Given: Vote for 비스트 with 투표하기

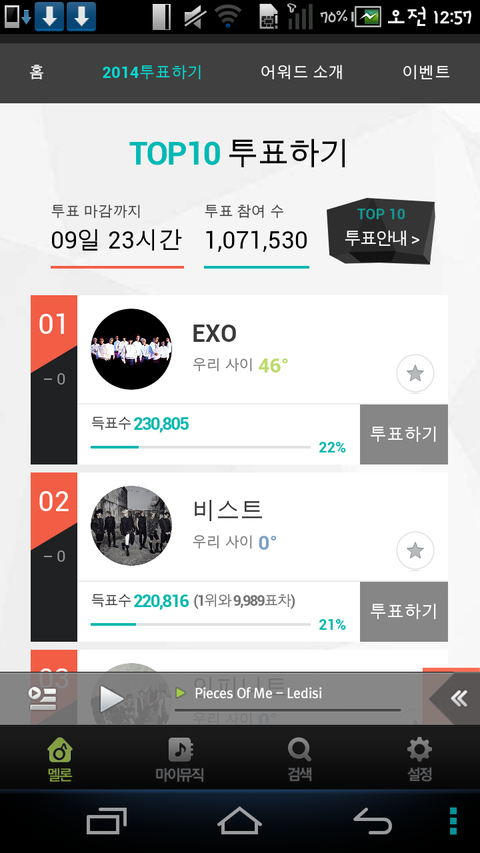Looking at the screenshot, I should (404, 611).
